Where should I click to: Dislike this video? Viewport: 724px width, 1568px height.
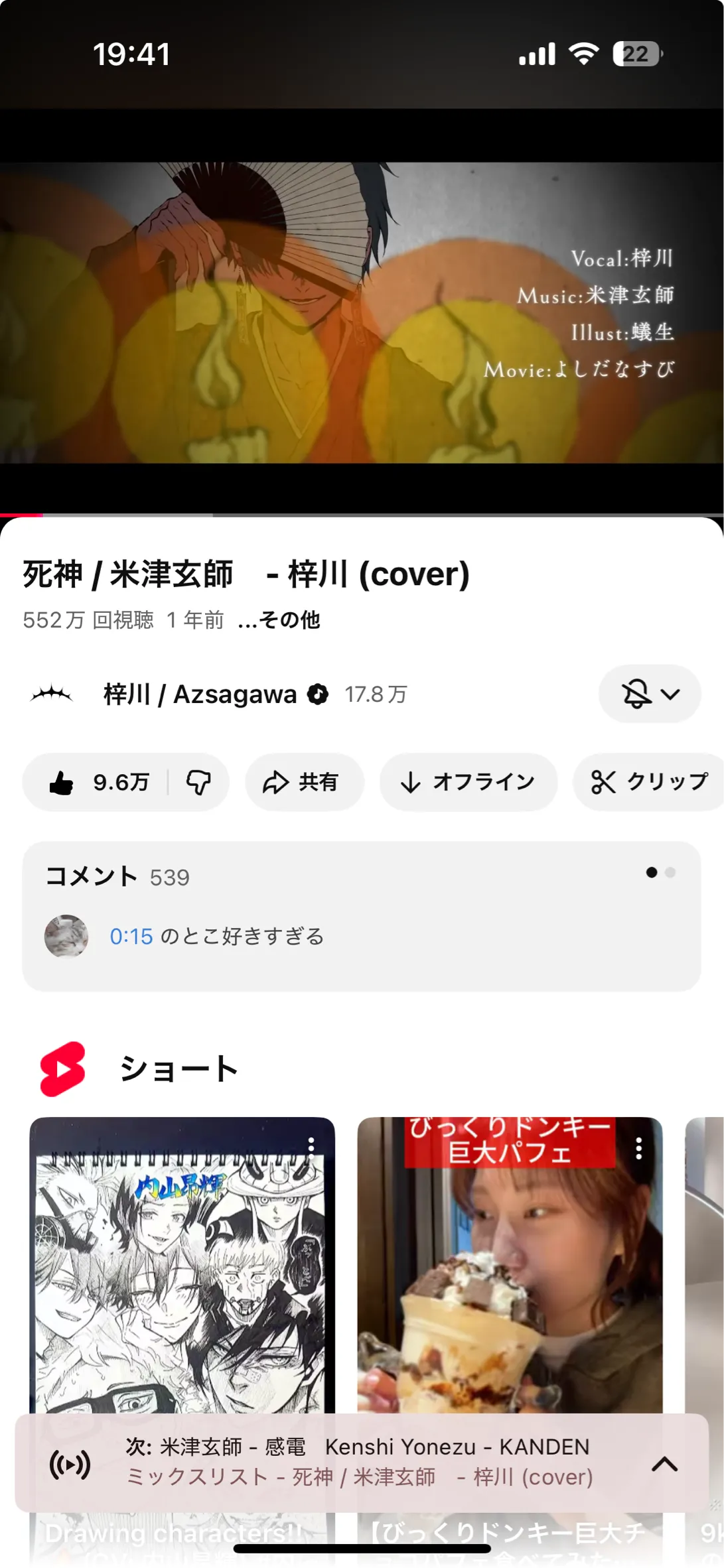point(198,782)
